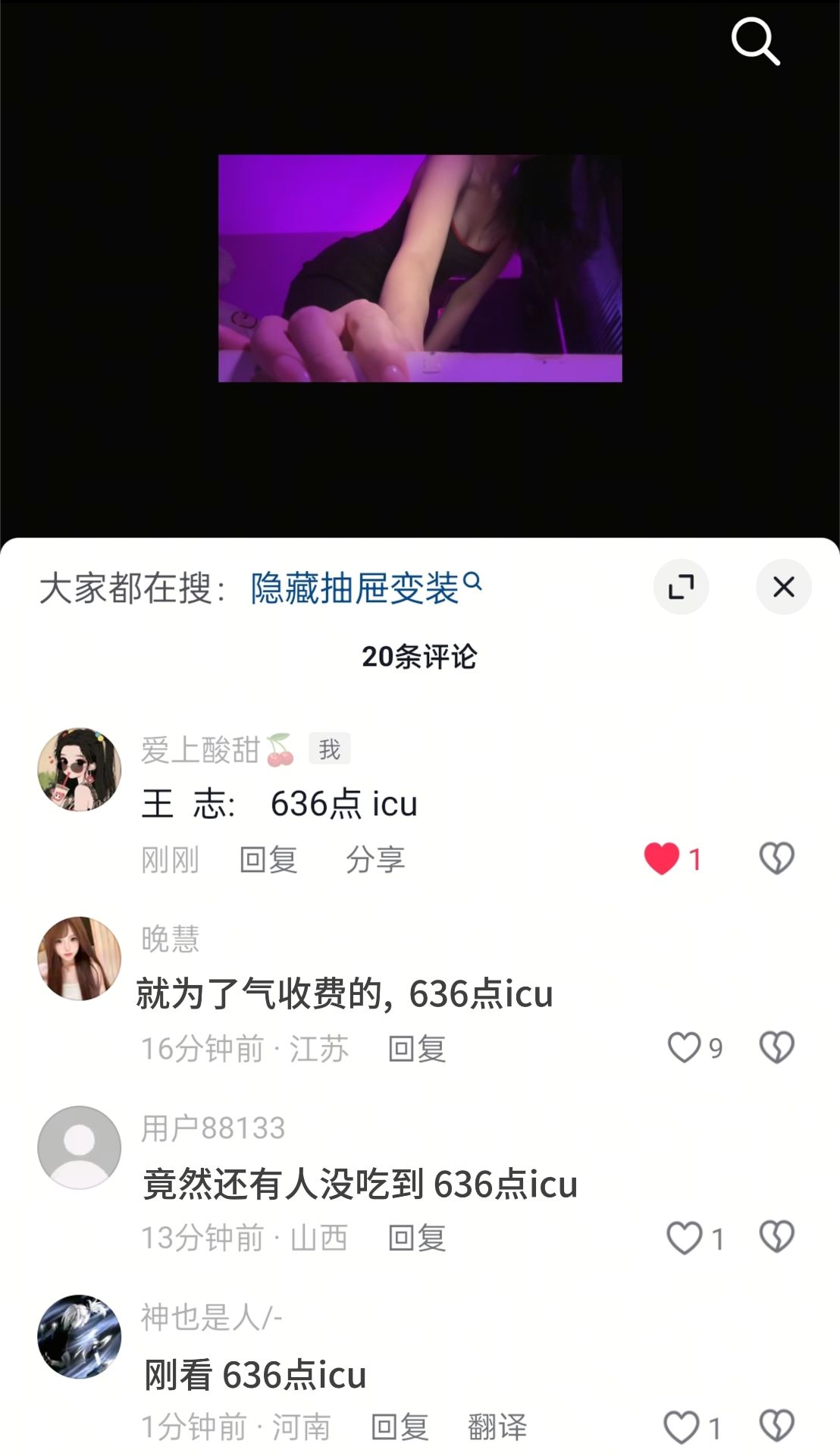Reply to 神也是人/-'s comment
The height and width of the screenshot is (1456, 840).
click(x=400, y=1427)
